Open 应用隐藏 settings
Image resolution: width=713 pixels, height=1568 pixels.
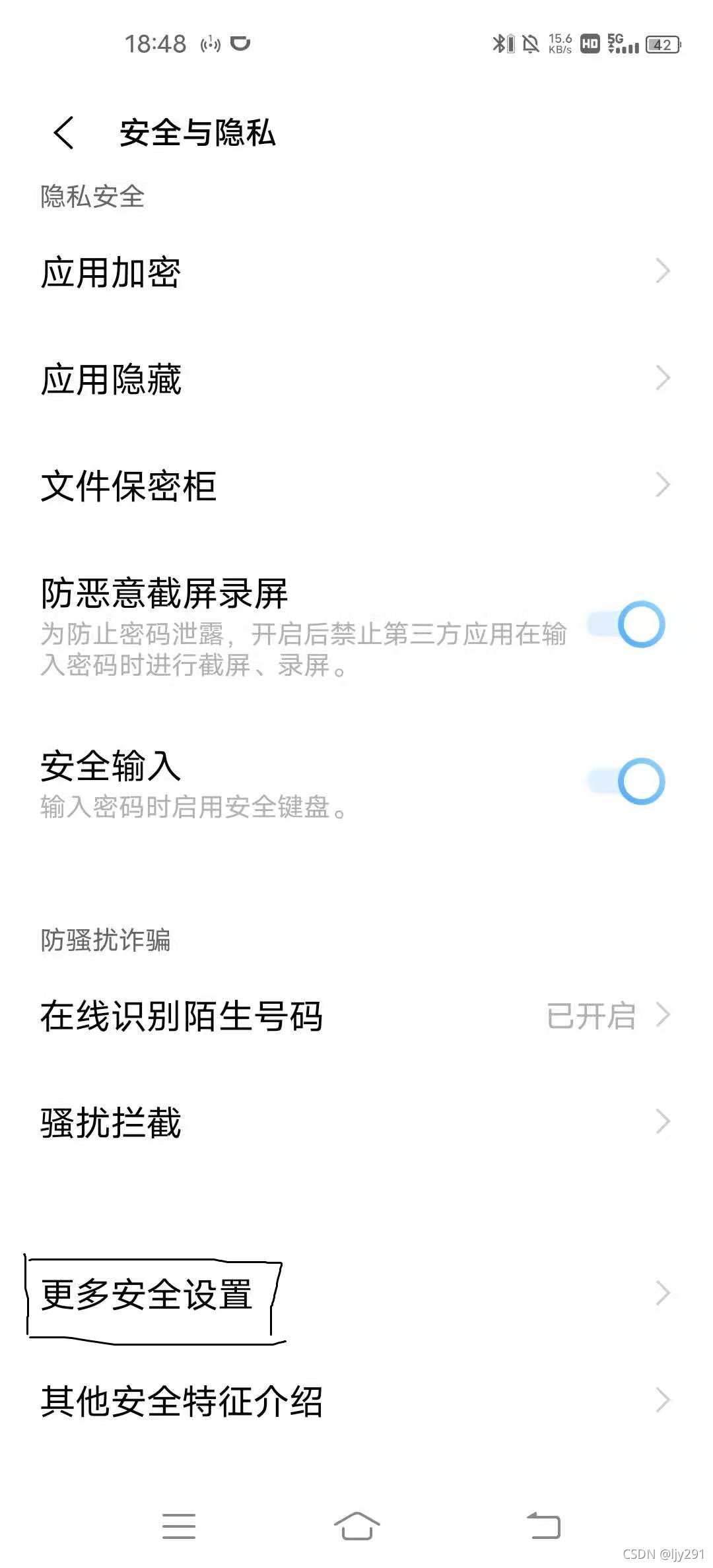[356, 379]
